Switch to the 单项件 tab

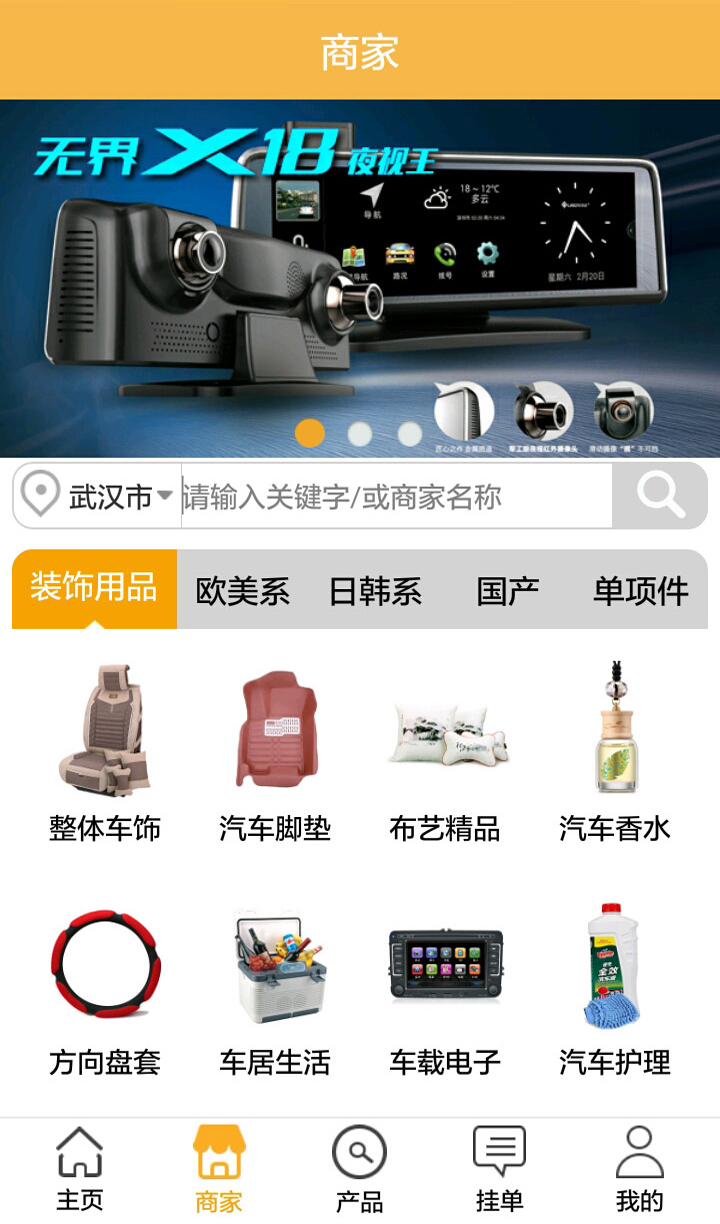point(641,591)
